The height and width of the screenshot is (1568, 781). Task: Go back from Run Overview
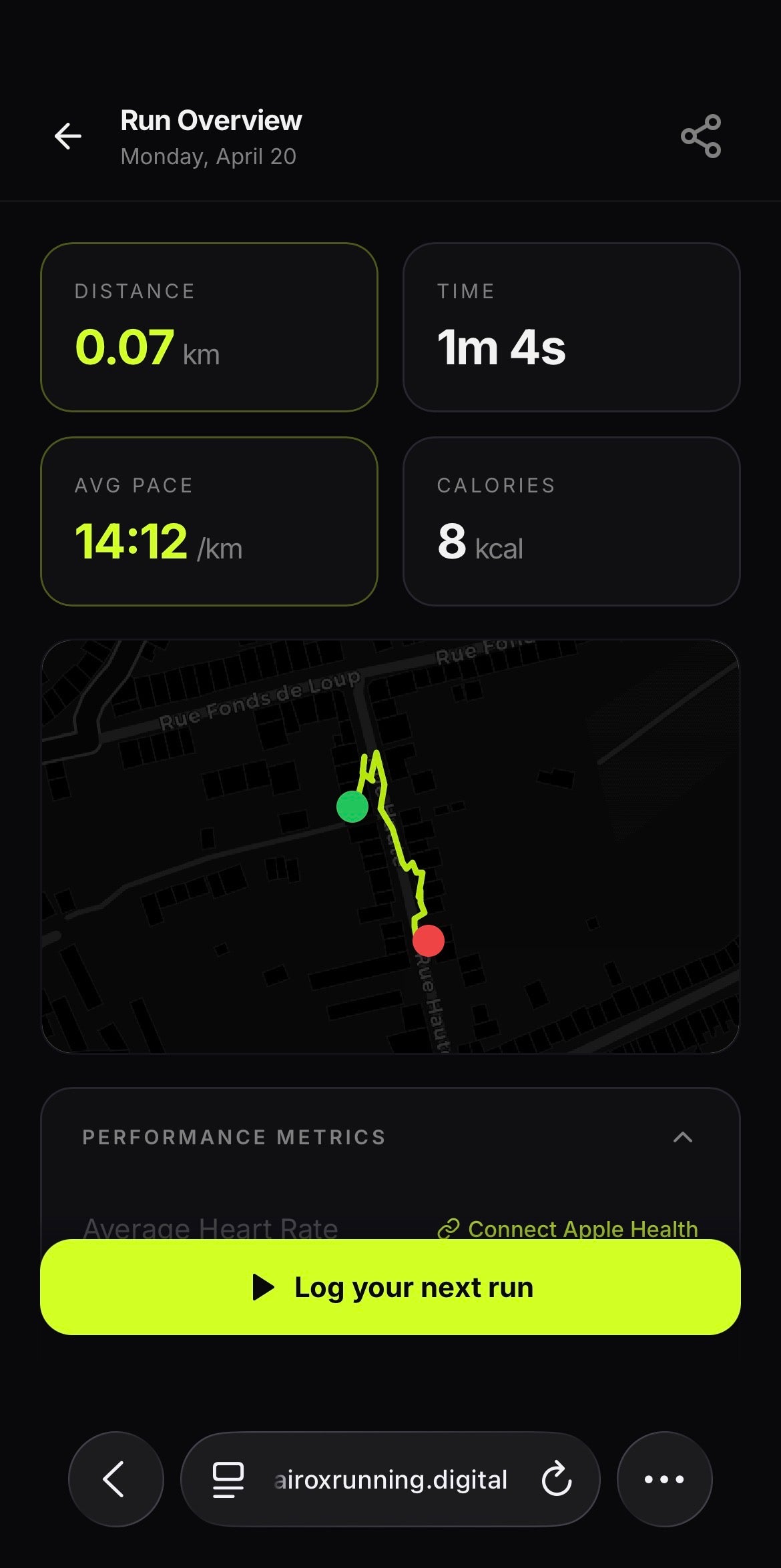point(68,136)
